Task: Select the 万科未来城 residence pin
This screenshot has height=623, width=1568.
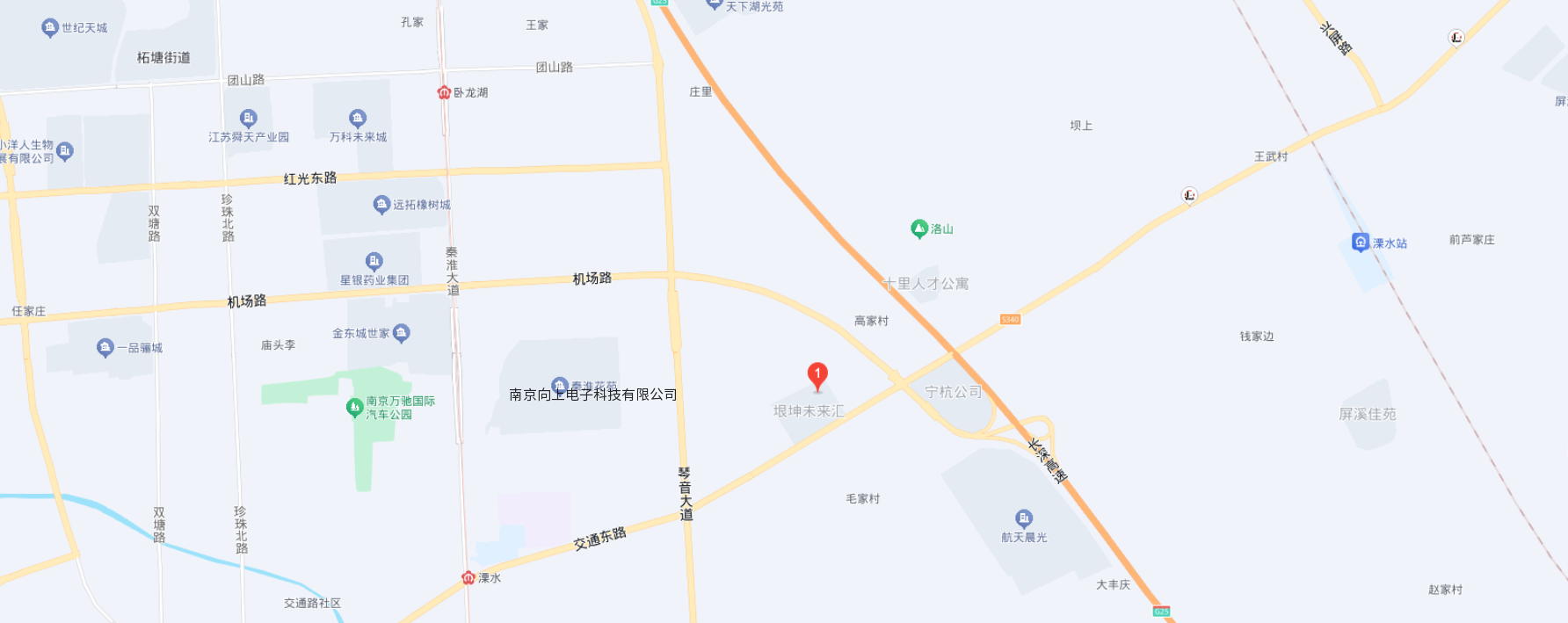Action: (x=358, y=118)
